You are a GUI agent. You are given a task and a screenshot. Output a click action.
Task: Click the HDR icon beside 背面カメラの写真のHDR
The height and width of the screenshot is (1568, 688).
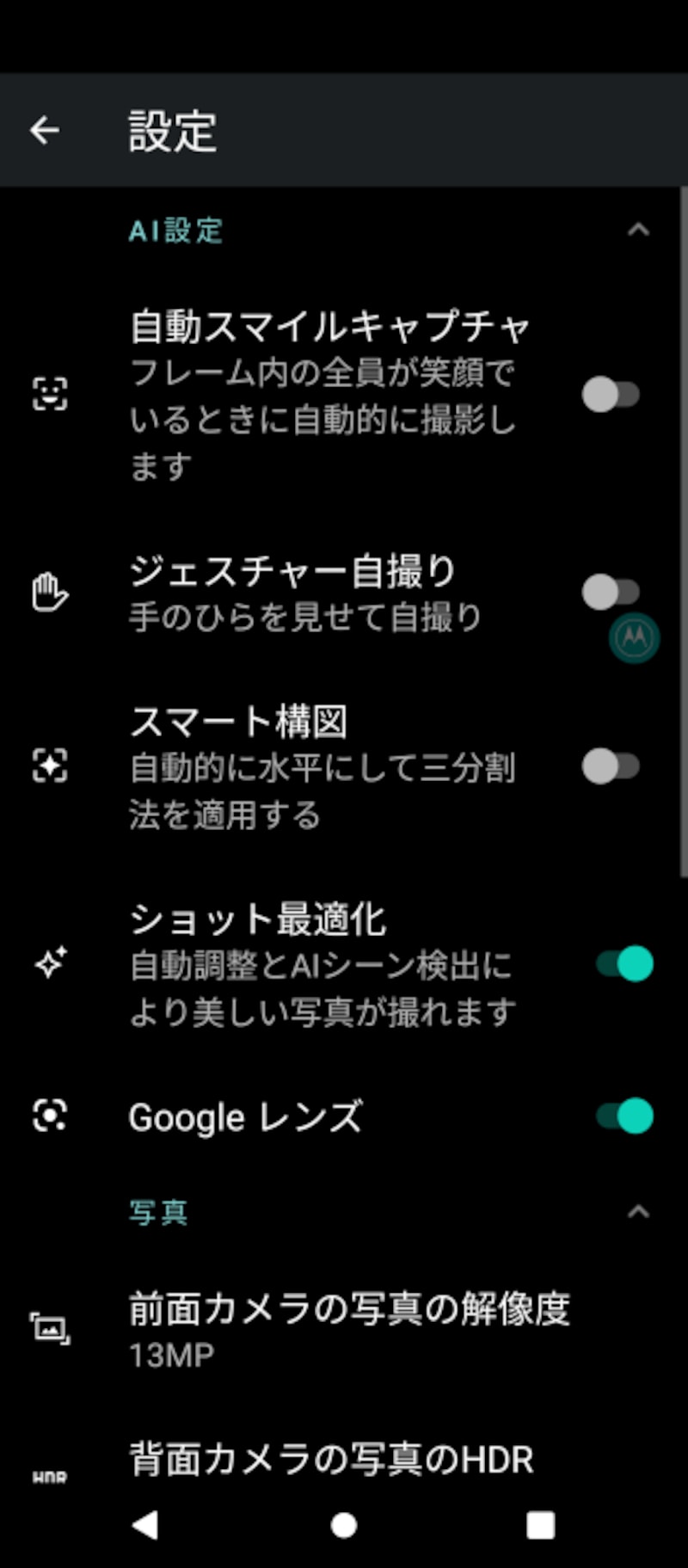click(50, 1473)
